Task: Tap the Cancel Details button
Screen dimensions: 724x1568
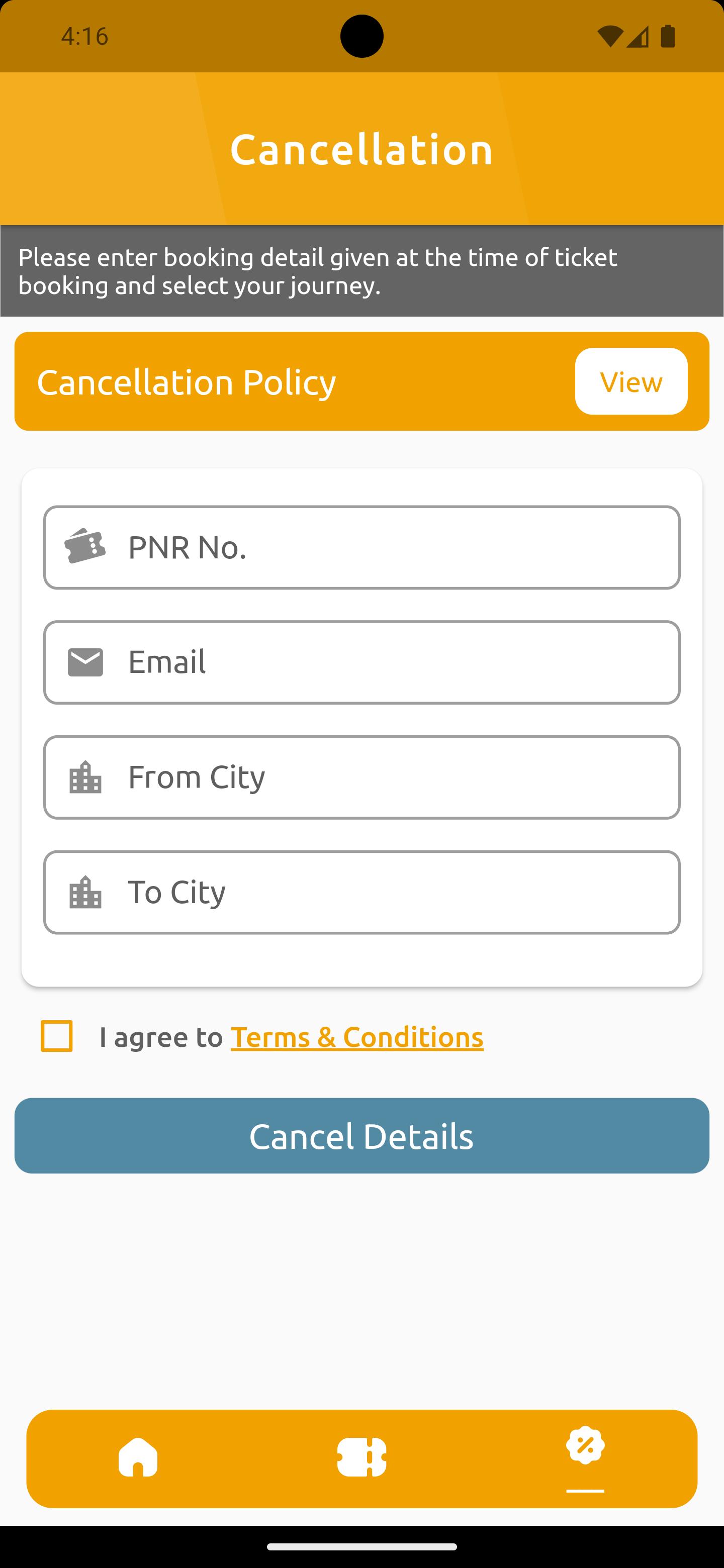Action: 361,1136
